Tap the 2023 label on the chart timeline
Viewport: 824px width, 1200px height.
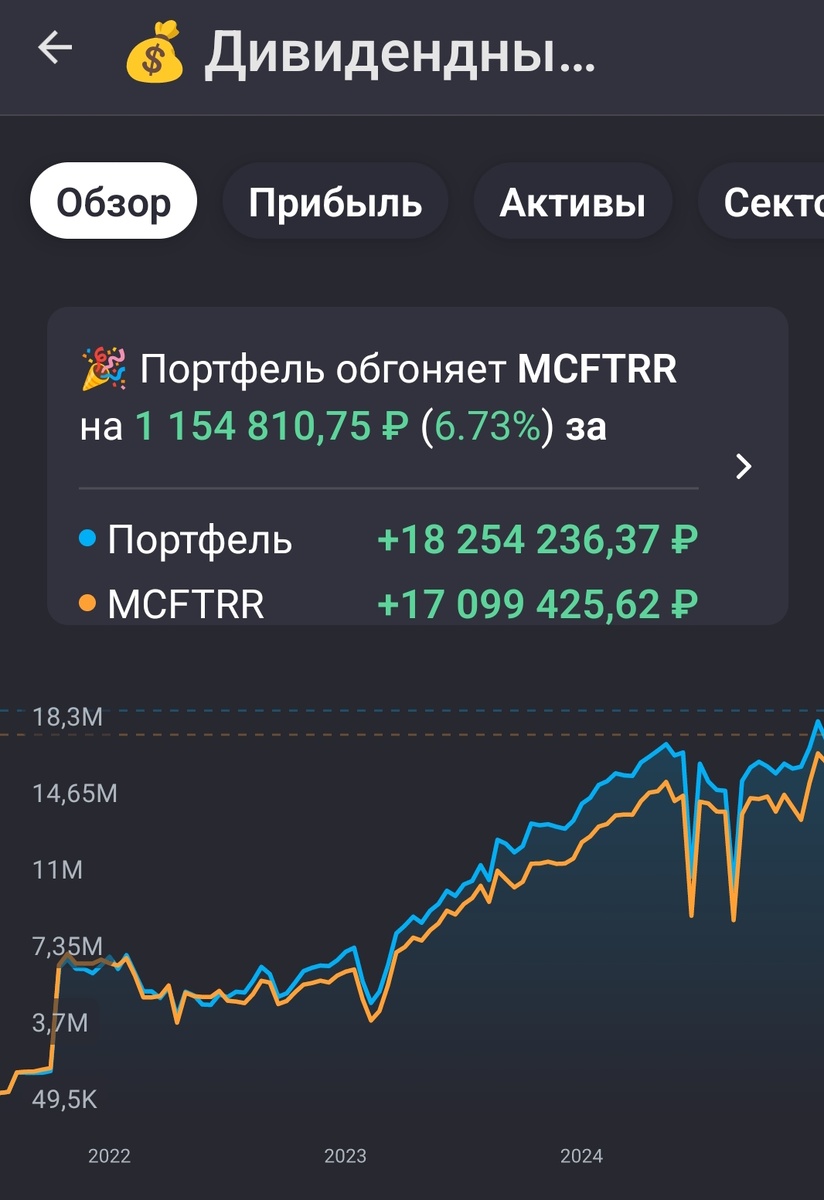click(x=345, y=1155)
